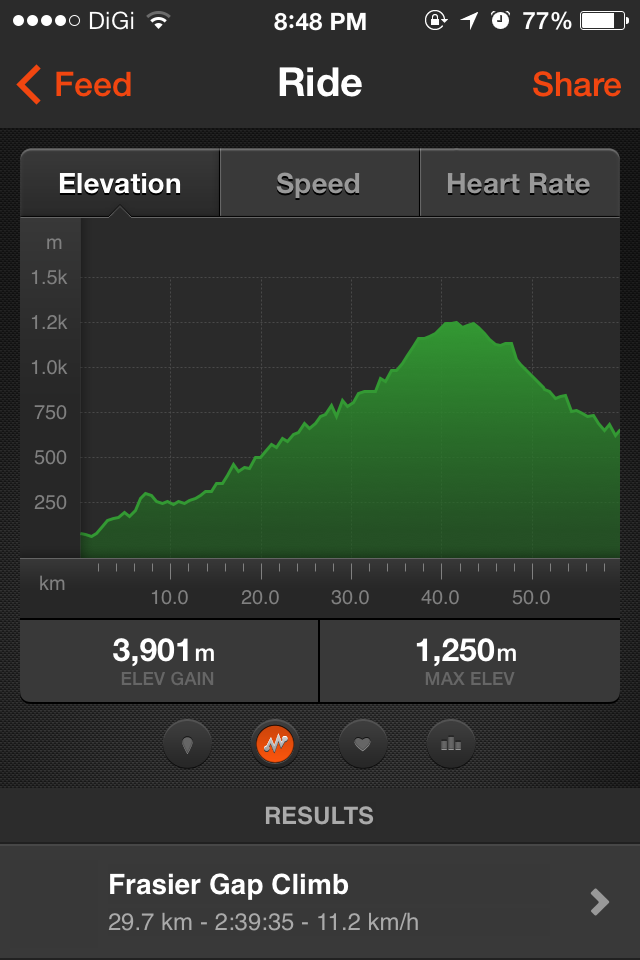Switch to the Speed tab

click(x=319, y=183)
